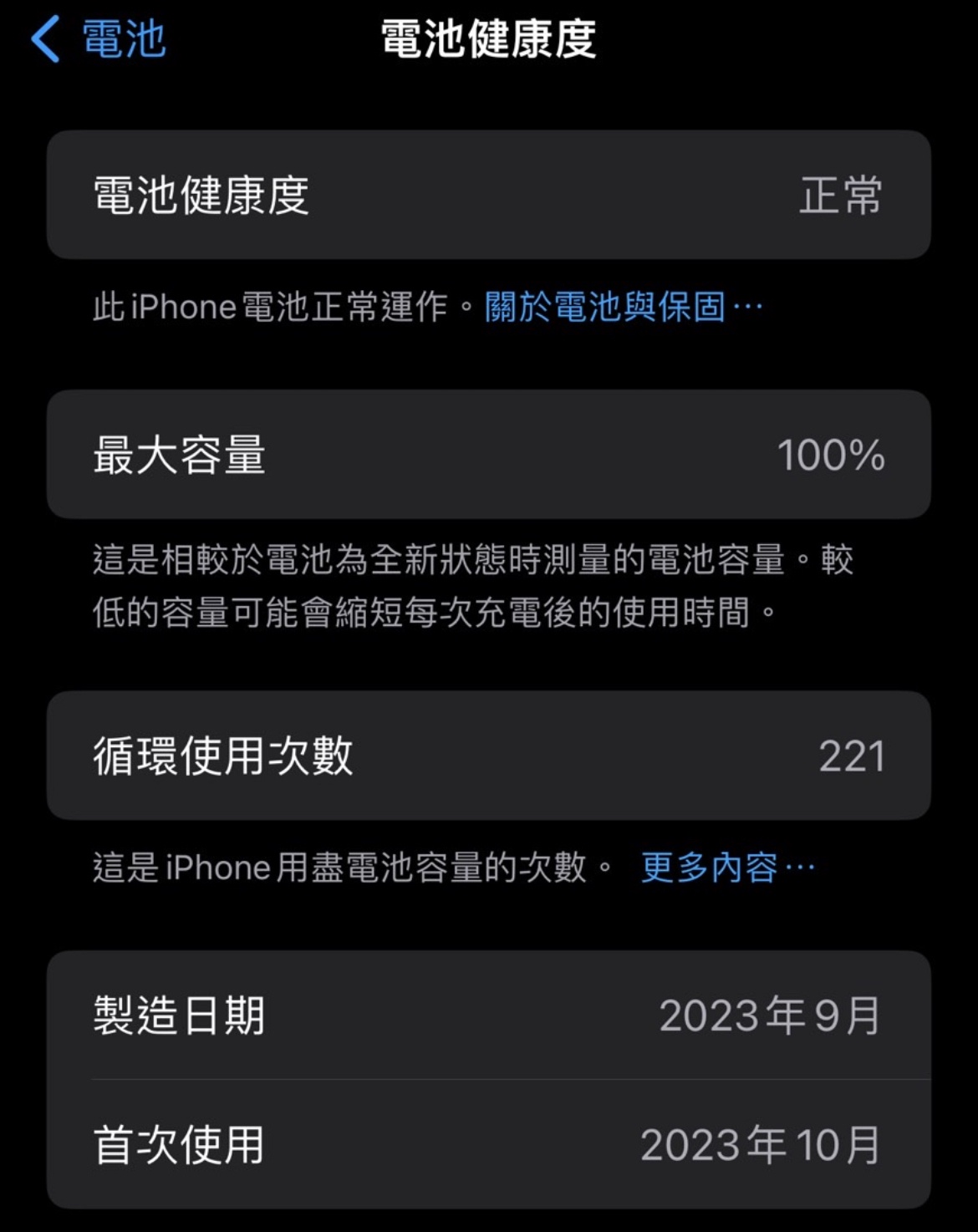
Task: Go back to the 電池 settings
Action: tap(99, 39)
